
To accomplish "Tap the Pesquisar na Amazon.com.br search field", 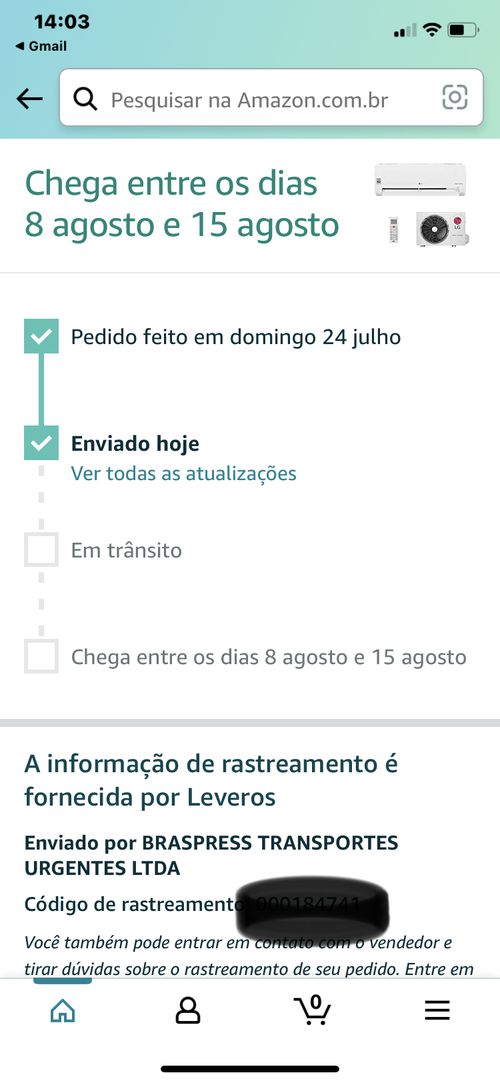I will (x=271, y=98).
